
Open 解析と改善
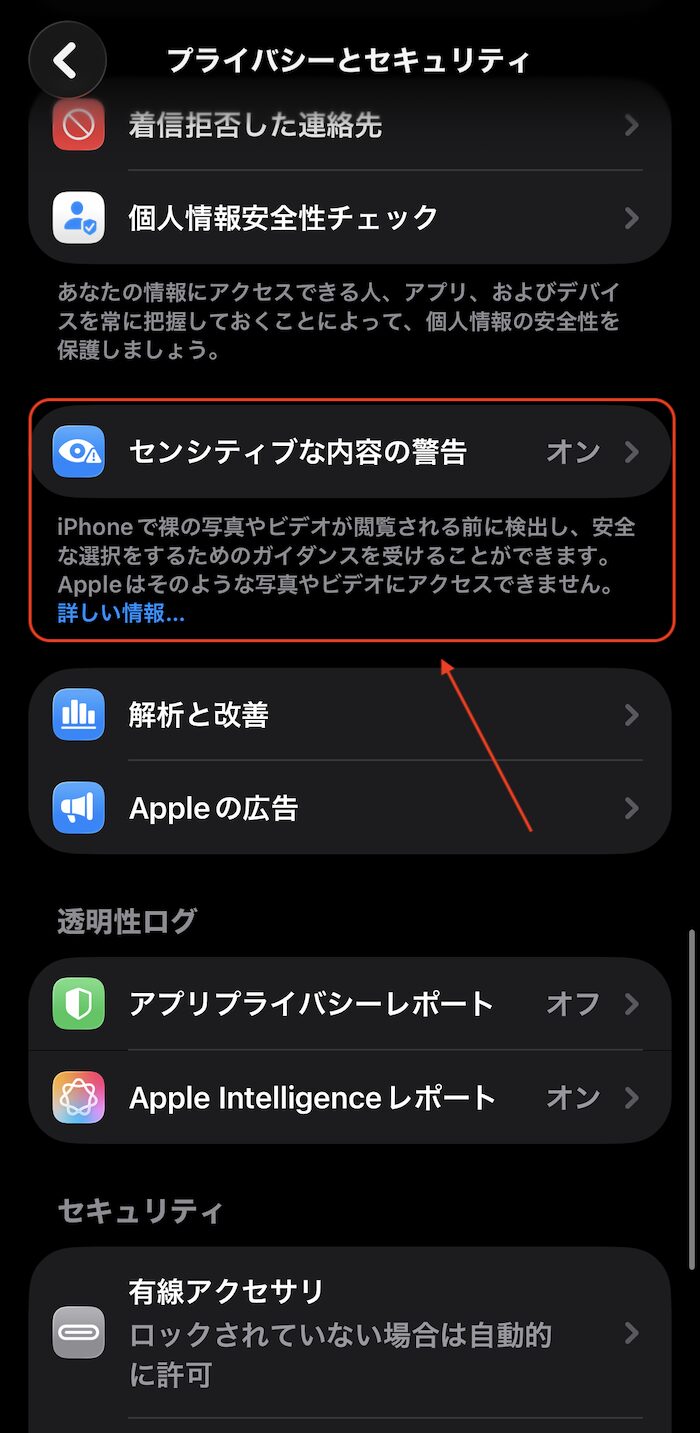[x=350, y=715]
